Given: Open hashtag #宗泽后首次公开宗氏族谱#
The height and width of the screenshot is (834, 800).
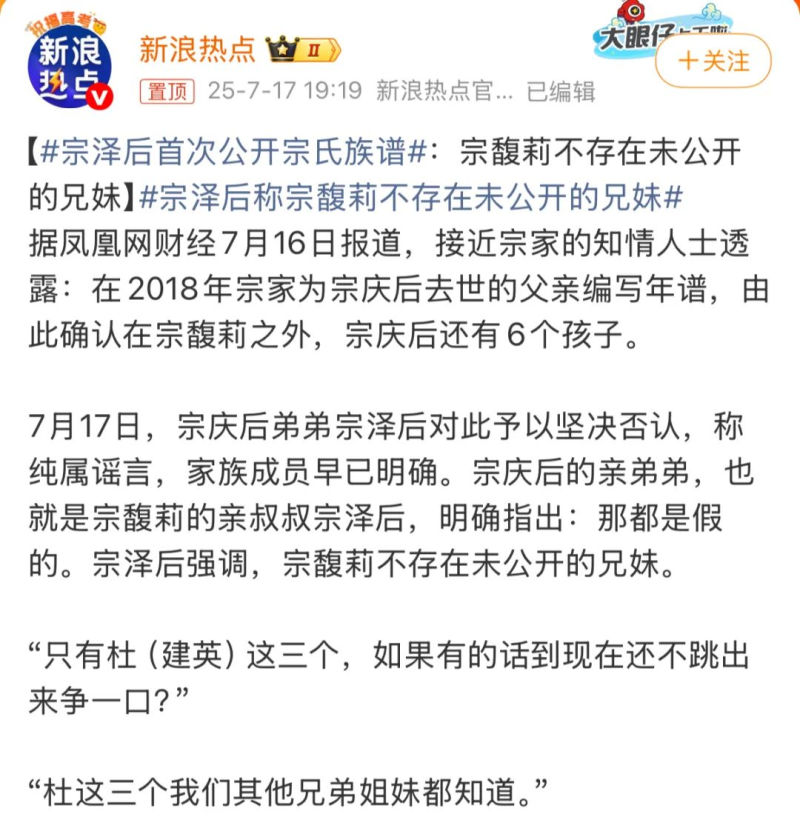Looking at the screenshot, I should tap(234, 153).
